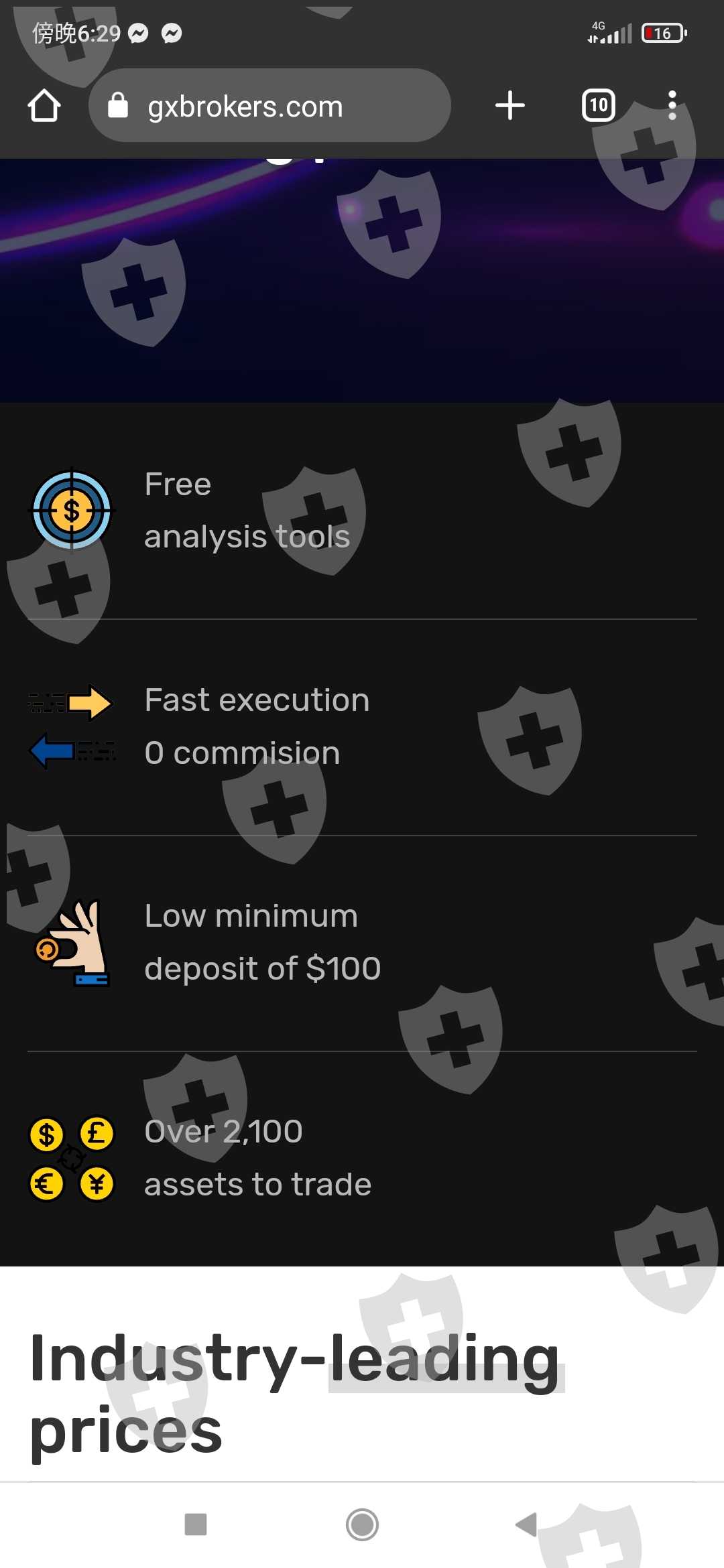This screenshot has height=1568, width=724.
Task: Open the browser overflow menu
Action: coord(672,106)
